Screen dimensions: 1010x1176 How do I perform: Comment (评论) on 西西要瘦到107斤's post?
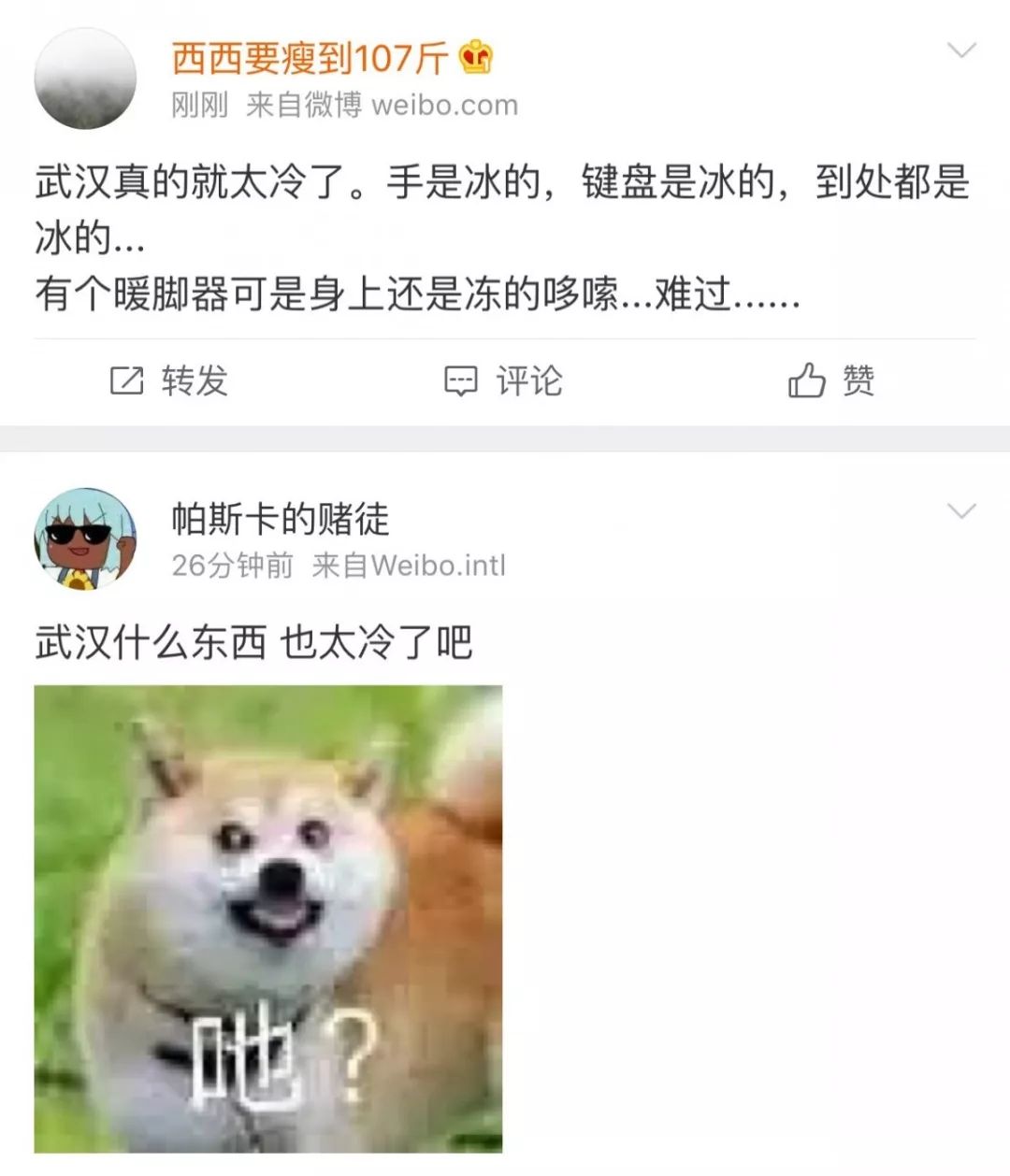503,380
